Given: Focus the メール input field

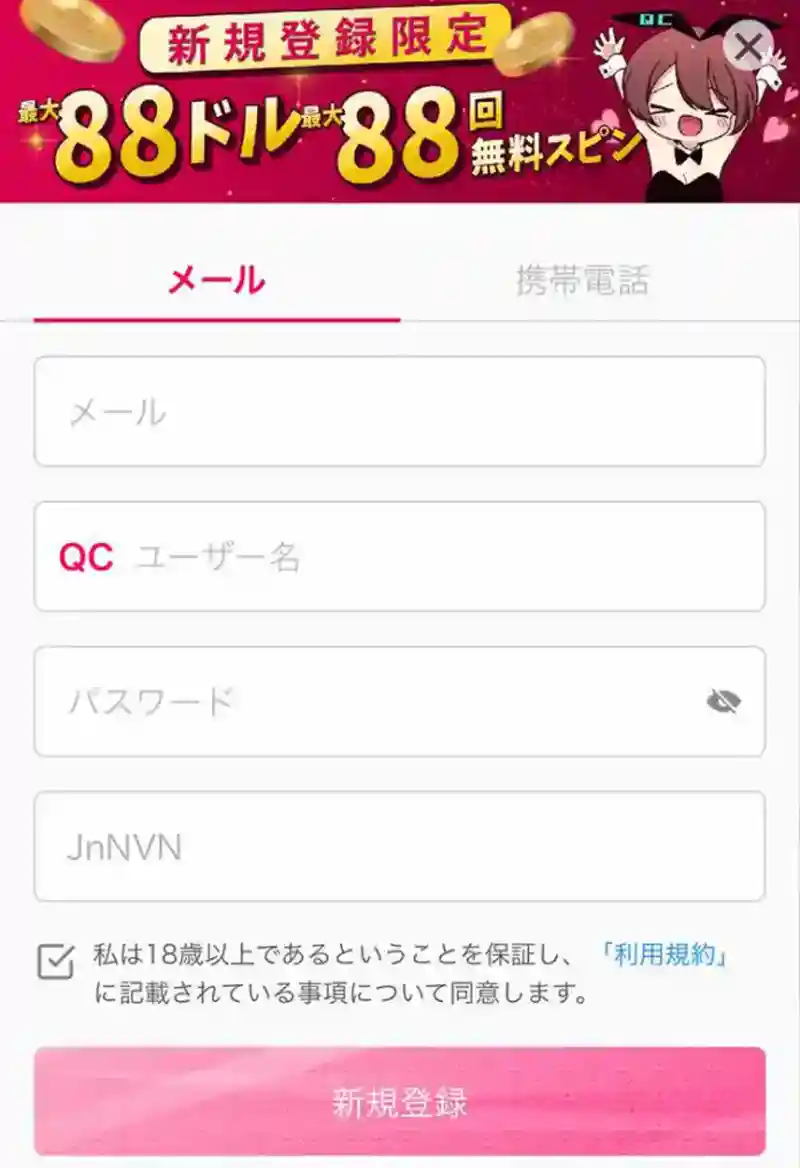Looking at the screenshot, I should tap(400, 412).
